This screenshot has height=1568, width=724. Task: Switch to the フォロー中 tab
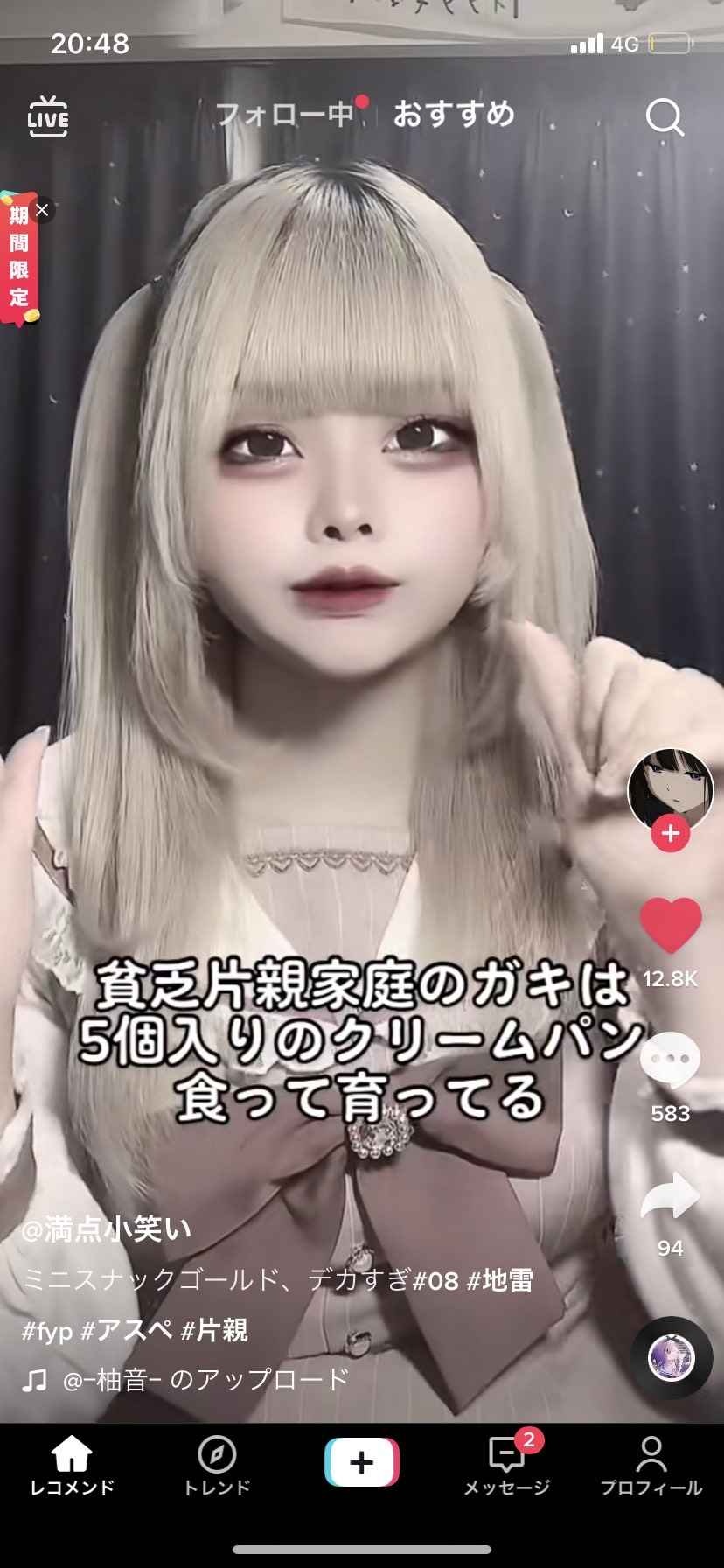coord(285,115)
